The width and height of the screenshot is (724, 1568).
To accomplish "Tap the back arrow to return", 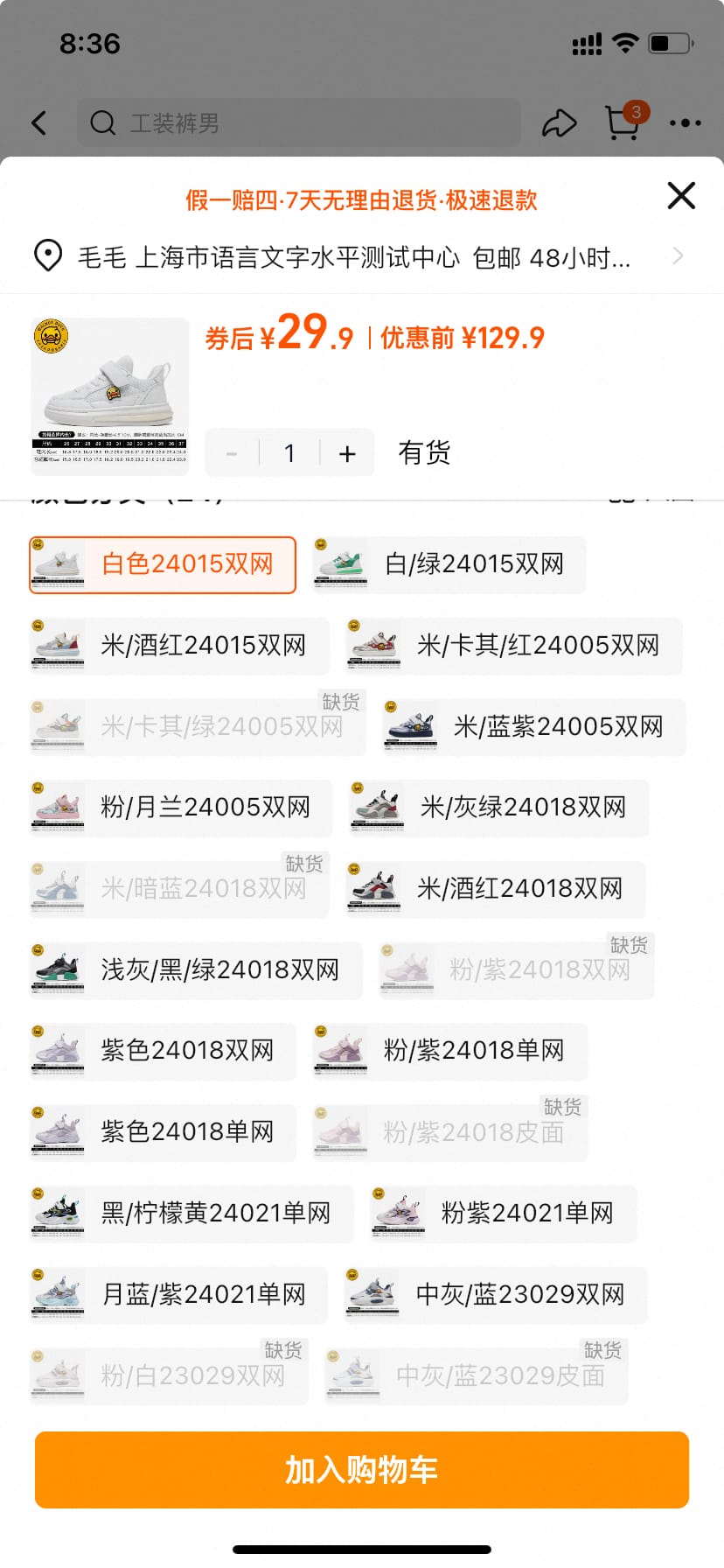I will (x=38, y=122).
